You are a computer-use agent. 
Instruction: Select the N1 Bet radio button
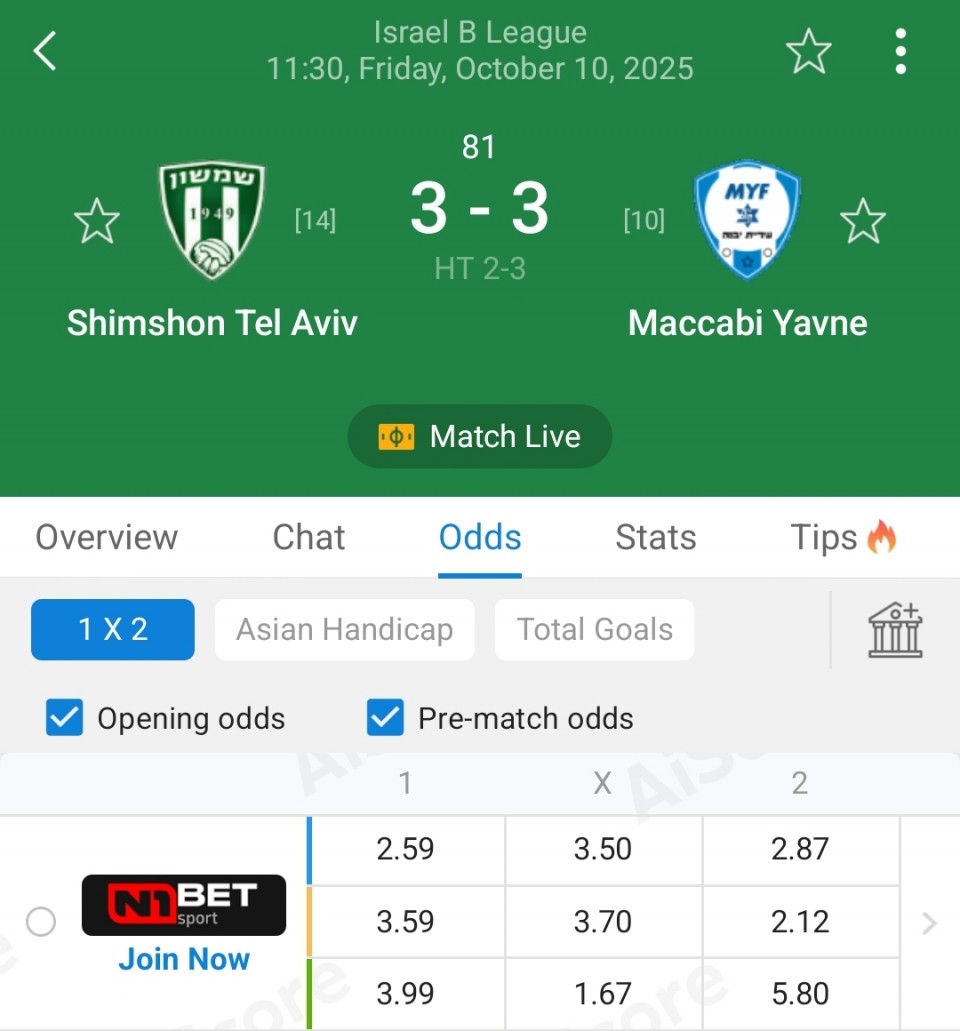[41, 922]
